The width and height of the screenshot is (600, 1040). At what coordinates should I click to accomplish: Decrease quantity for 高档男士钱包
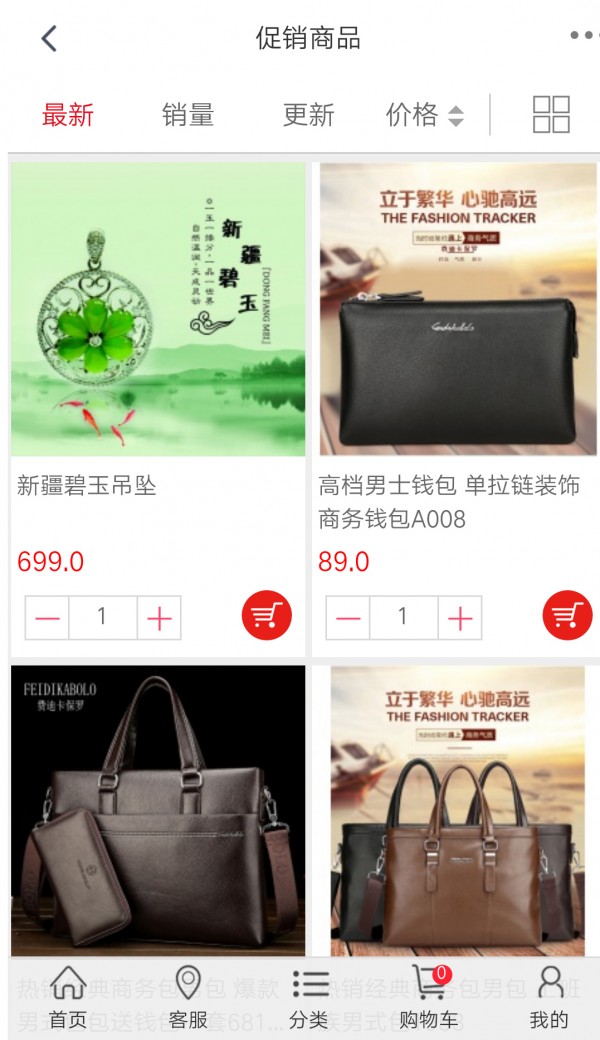point(348,618)
